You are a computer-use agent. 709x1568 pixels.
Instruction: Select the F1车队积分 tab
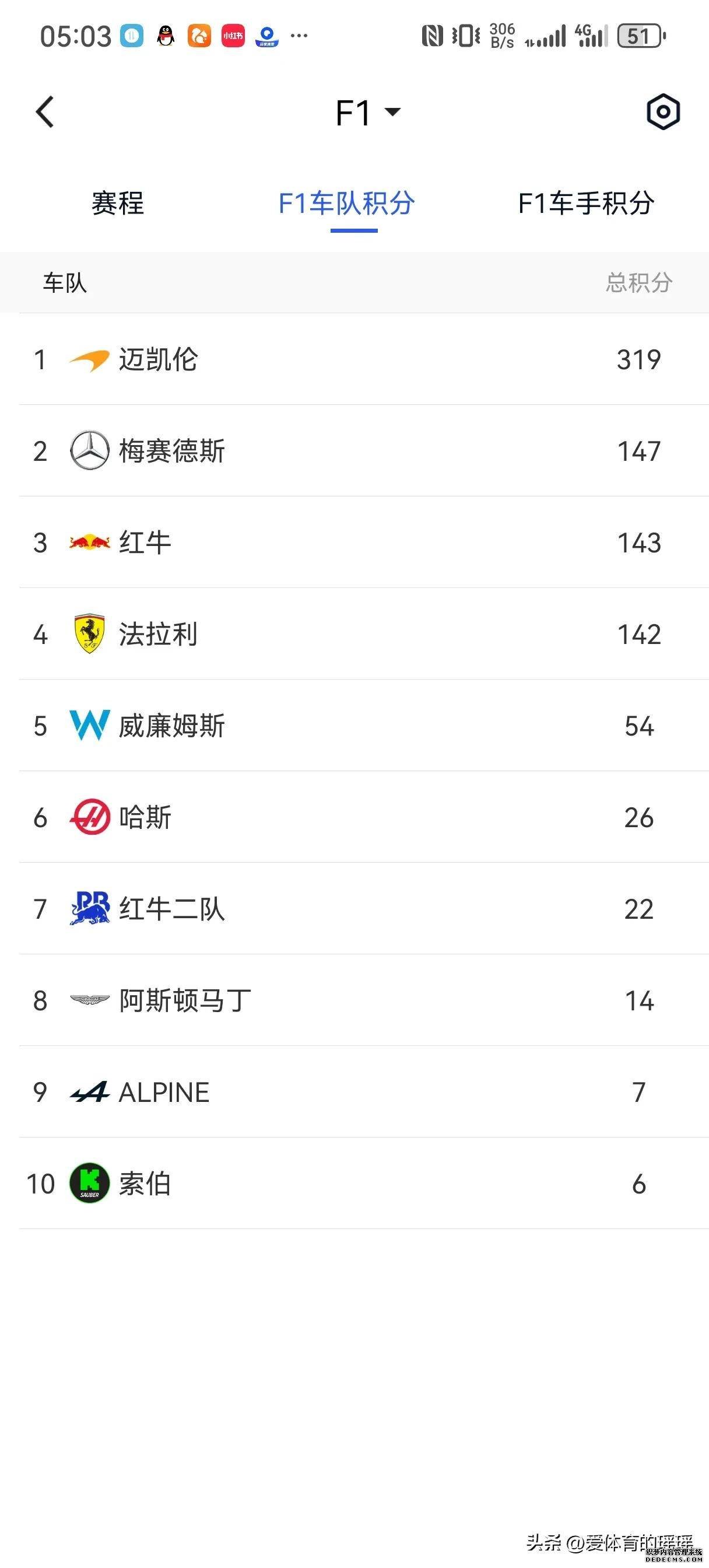[346, 204]
